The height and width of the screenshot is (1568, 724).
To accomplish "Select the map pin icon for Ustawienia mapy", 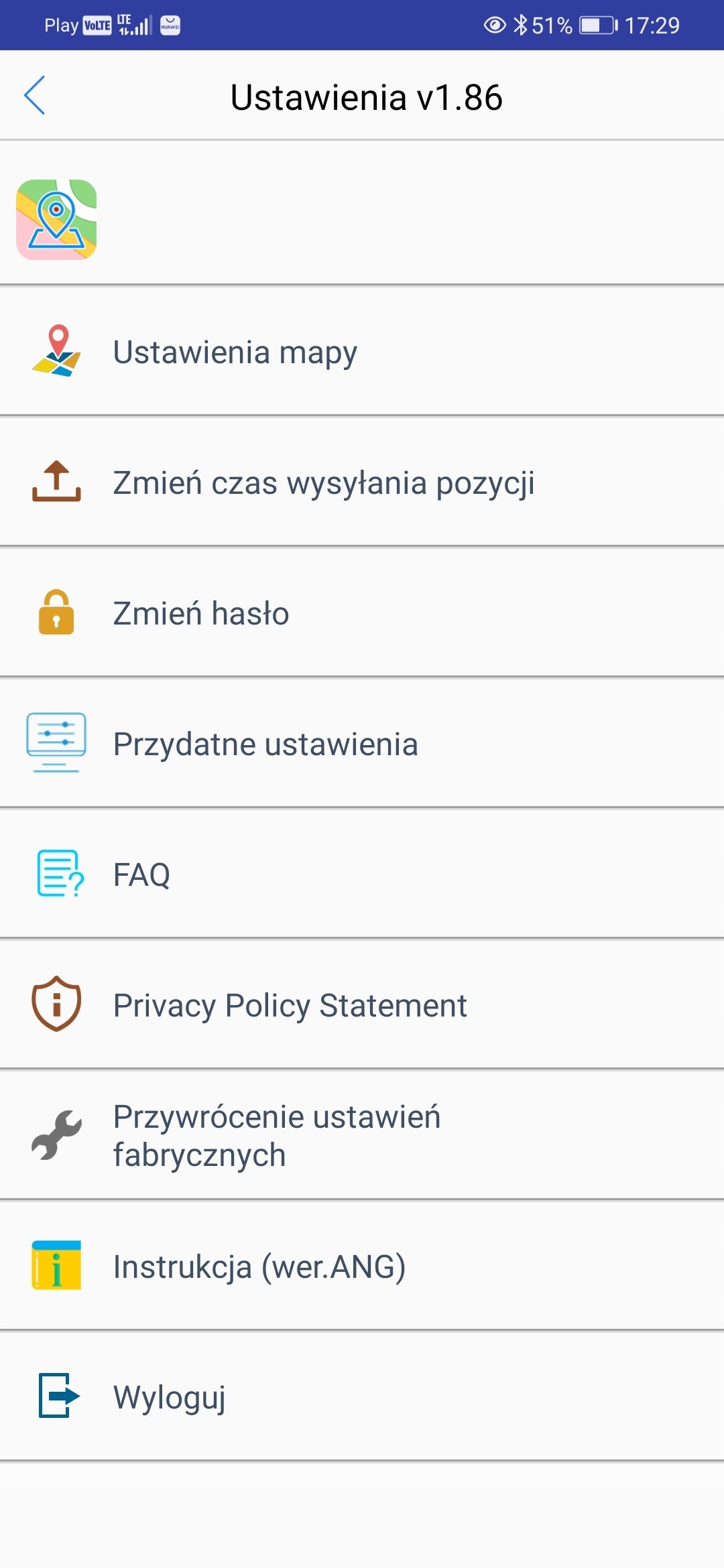I will tap(57, 352).
